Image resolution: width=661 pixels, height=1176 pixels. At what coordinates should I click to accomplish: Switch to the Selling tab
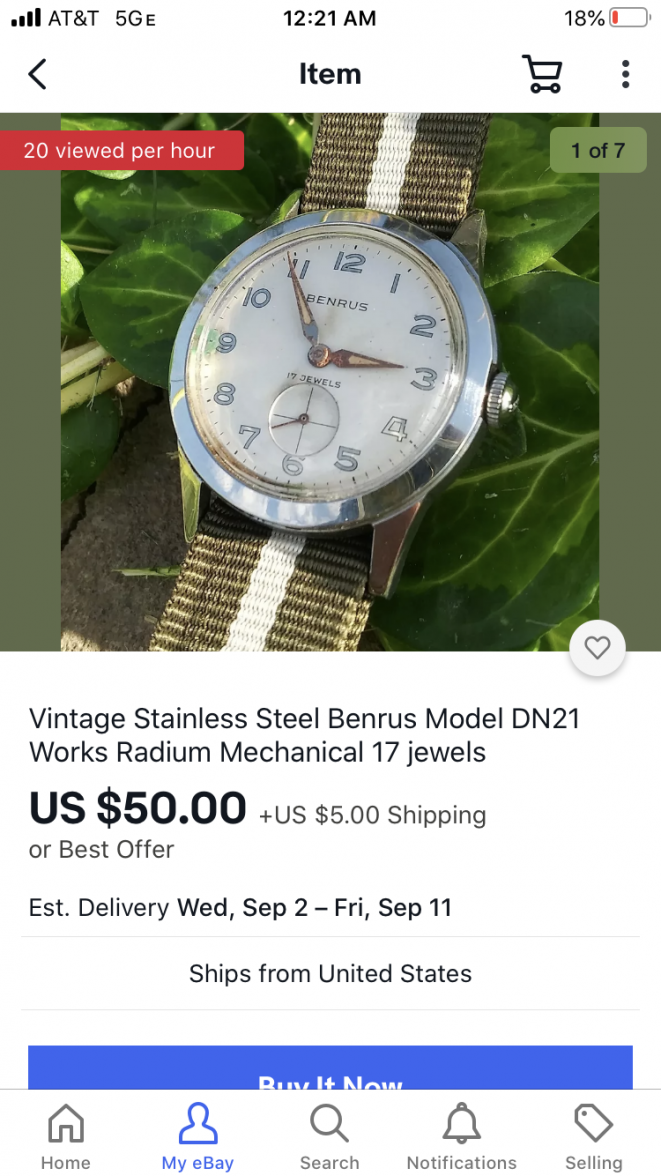click(594, 1137)
